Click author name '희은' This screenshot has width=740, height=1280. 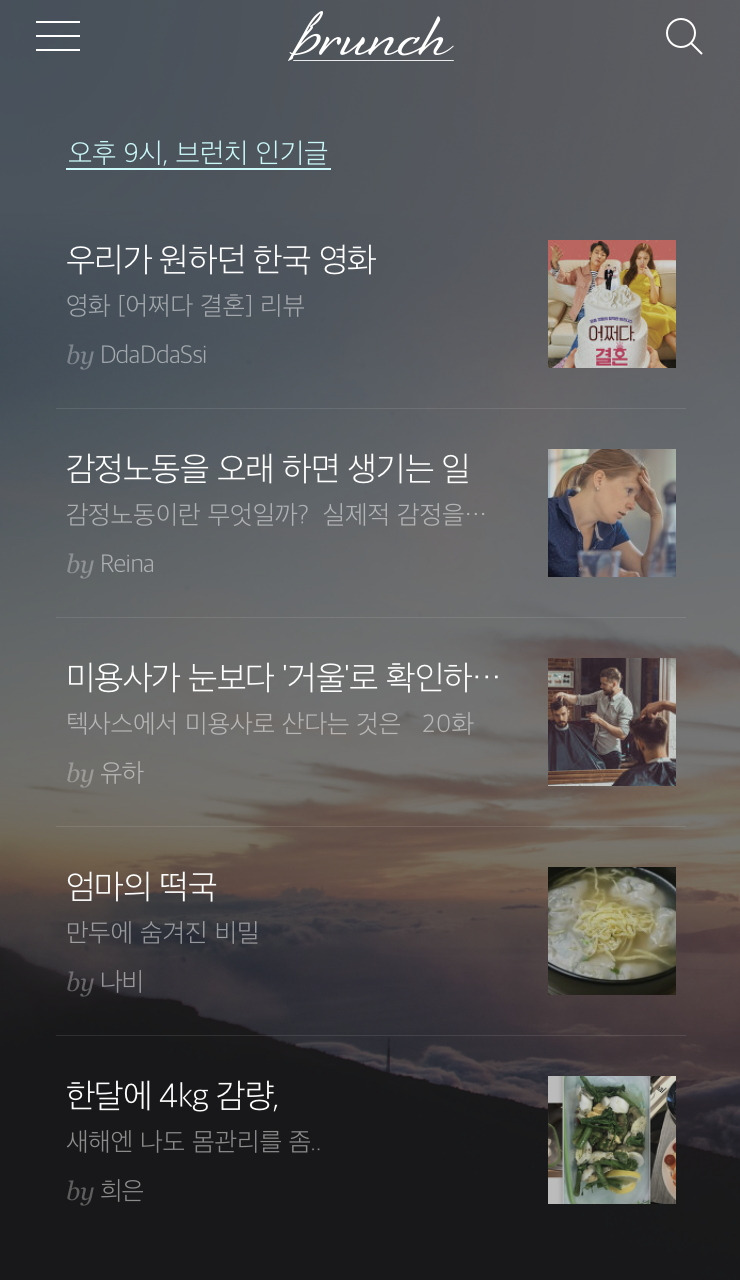coord(122,1190)
